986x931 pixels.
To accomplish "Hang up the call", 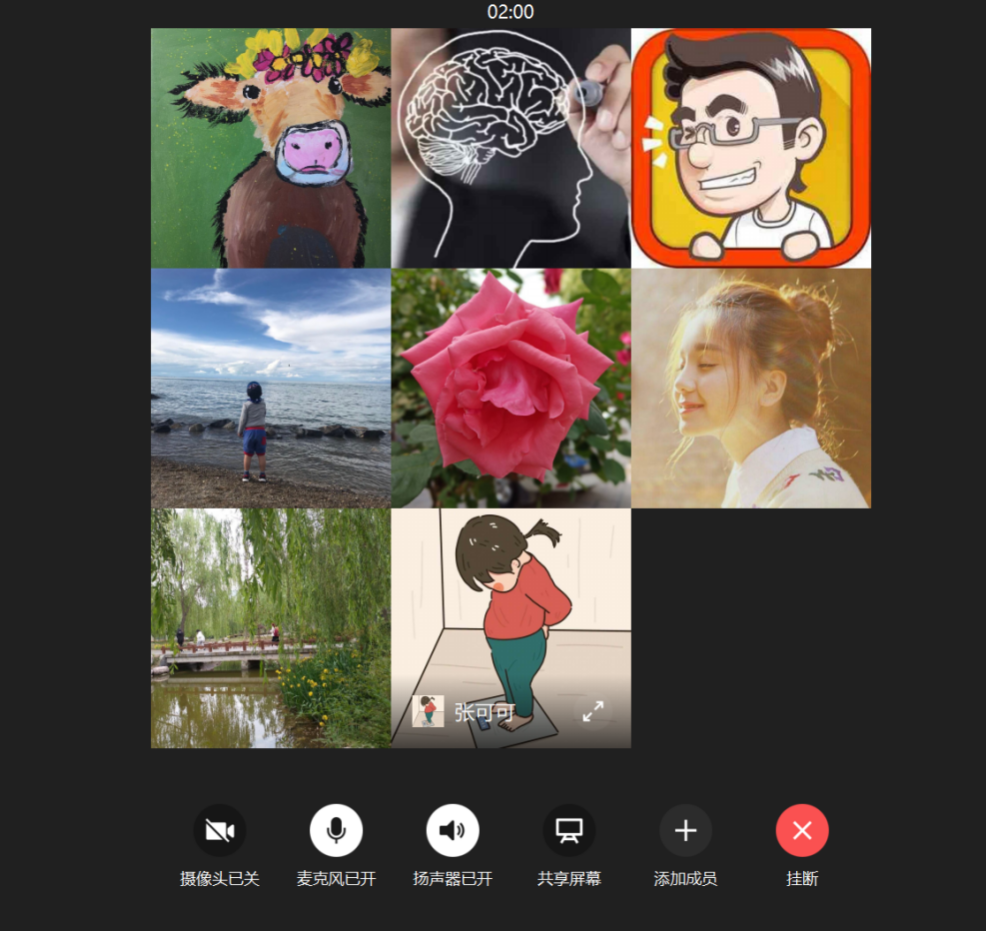I will tap(802, 830).
